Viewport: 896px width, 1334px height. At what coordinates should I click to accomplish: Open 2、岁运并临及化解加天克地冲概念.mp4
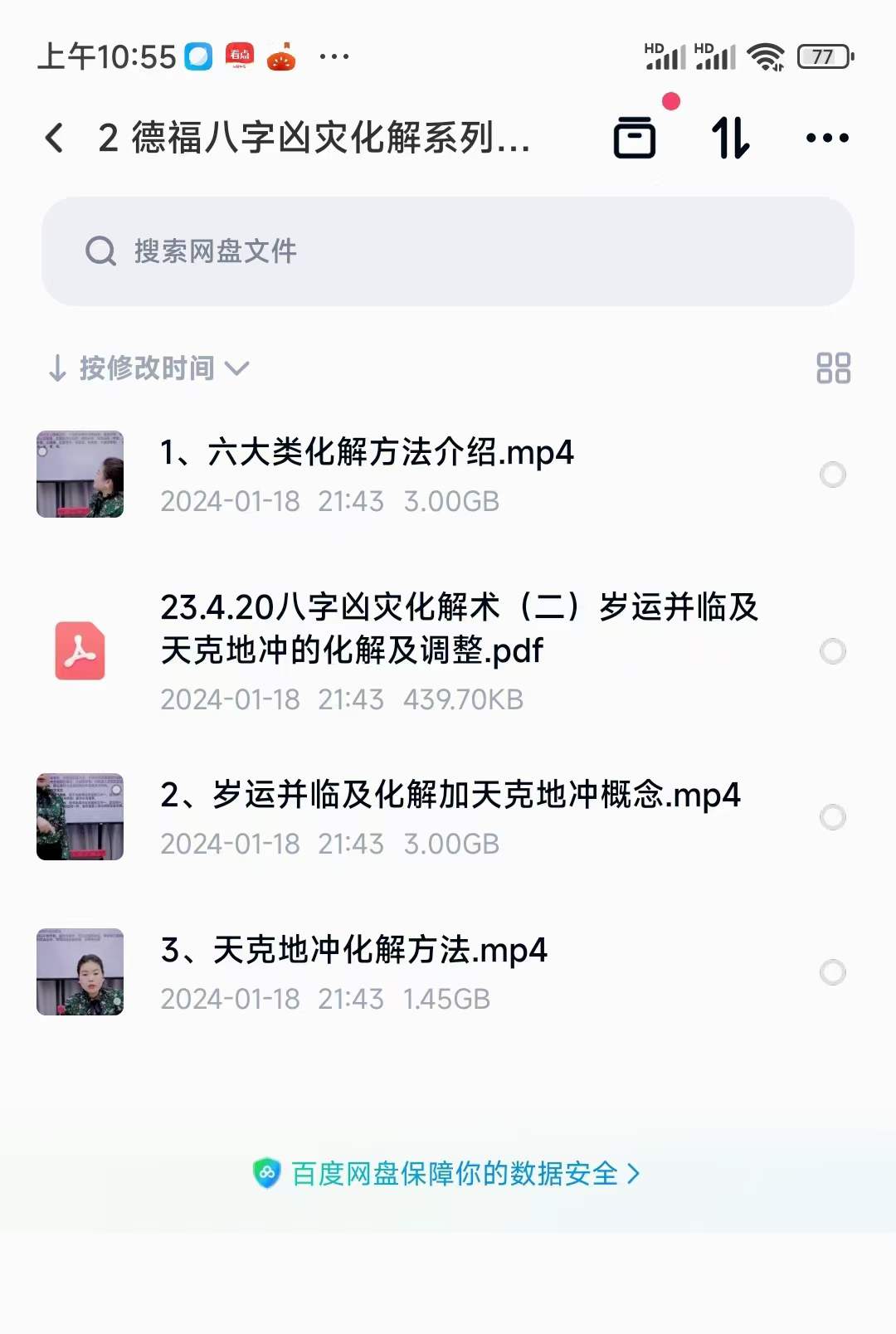(x=450, y=796)
